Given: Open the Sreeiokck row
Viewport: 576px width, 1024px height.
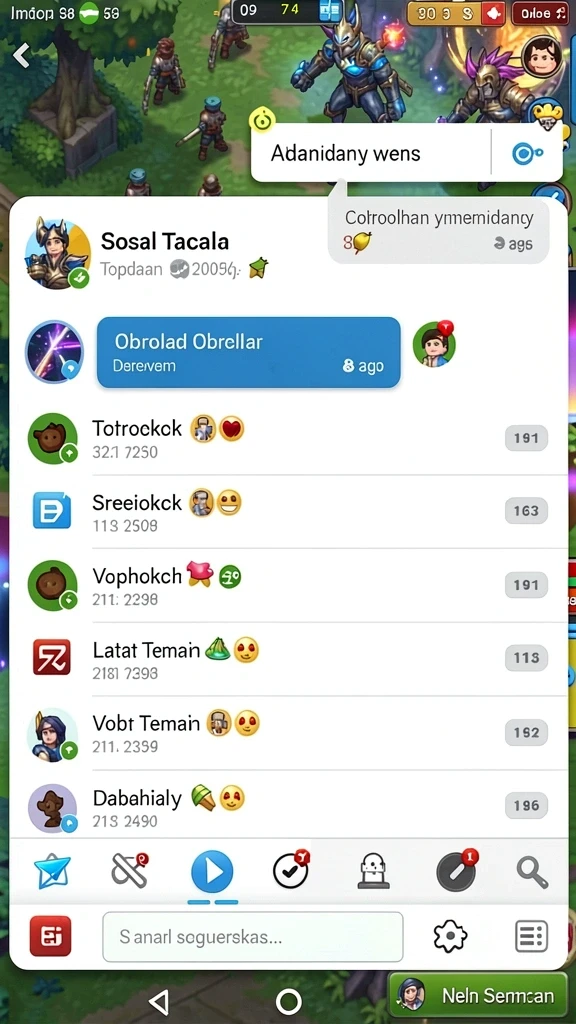Looking at the screenshot, I should pos(288,511).
